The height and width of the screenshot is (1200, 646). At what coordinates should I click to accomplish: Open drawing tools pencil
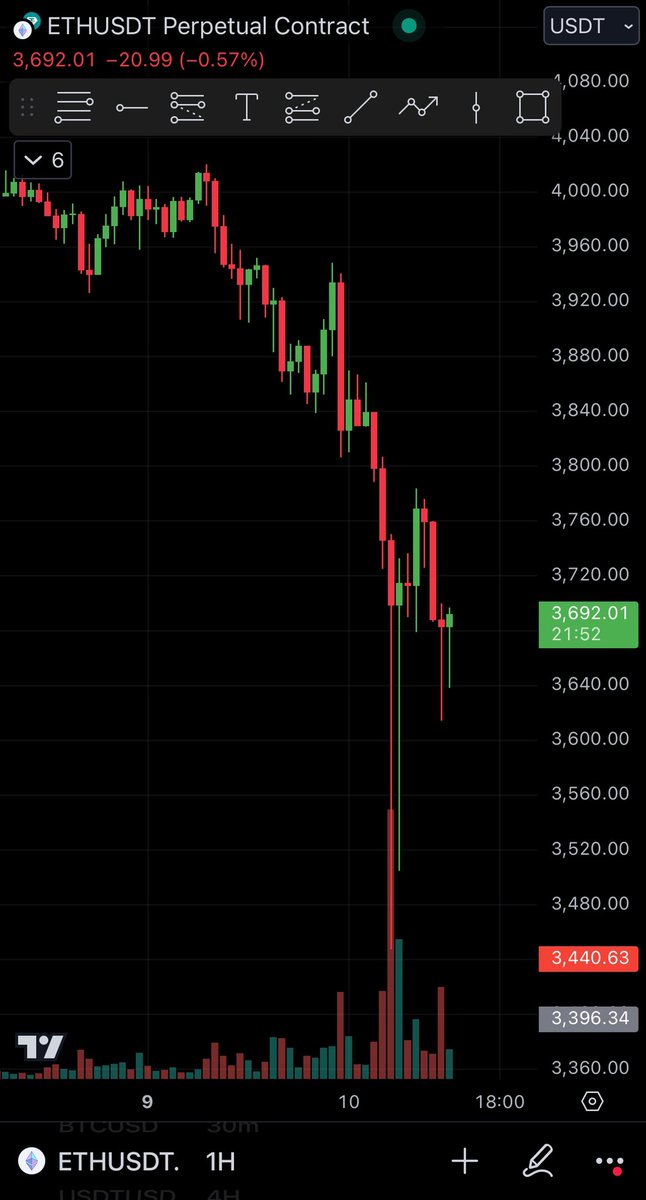pos(539,1162)
